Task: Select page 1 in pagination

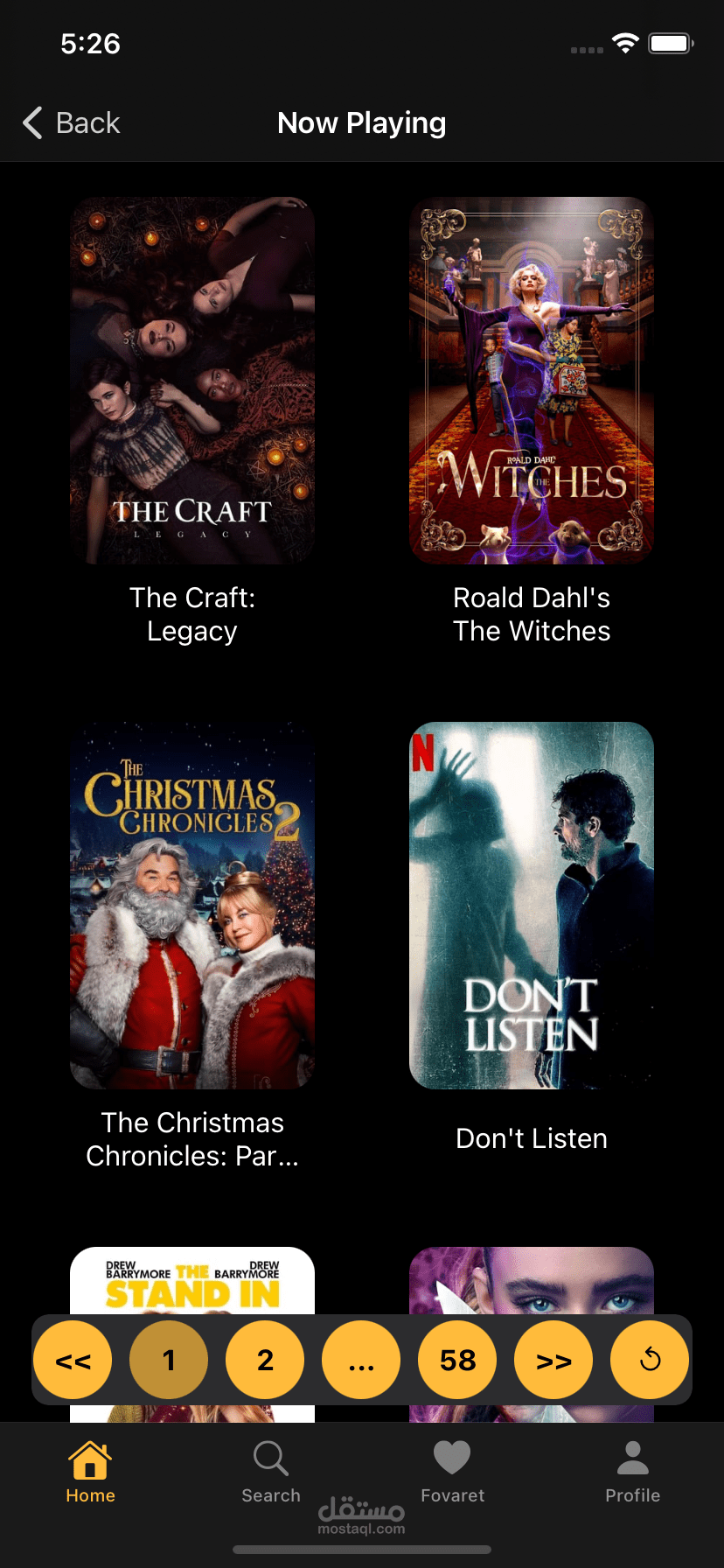Action: coord(169,1360)
